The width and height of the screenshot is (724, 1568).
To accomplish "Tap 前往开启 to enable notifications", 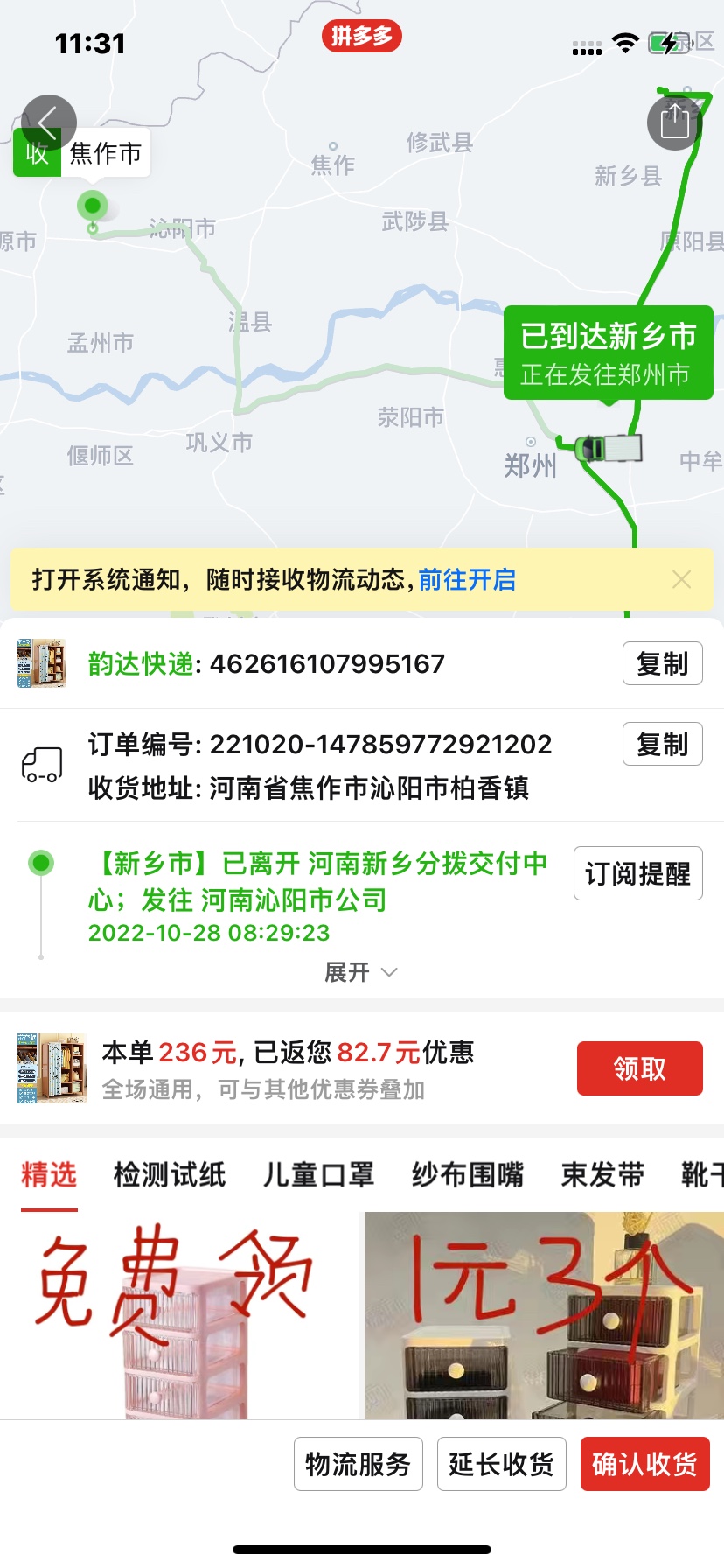I will click(467, 579).
